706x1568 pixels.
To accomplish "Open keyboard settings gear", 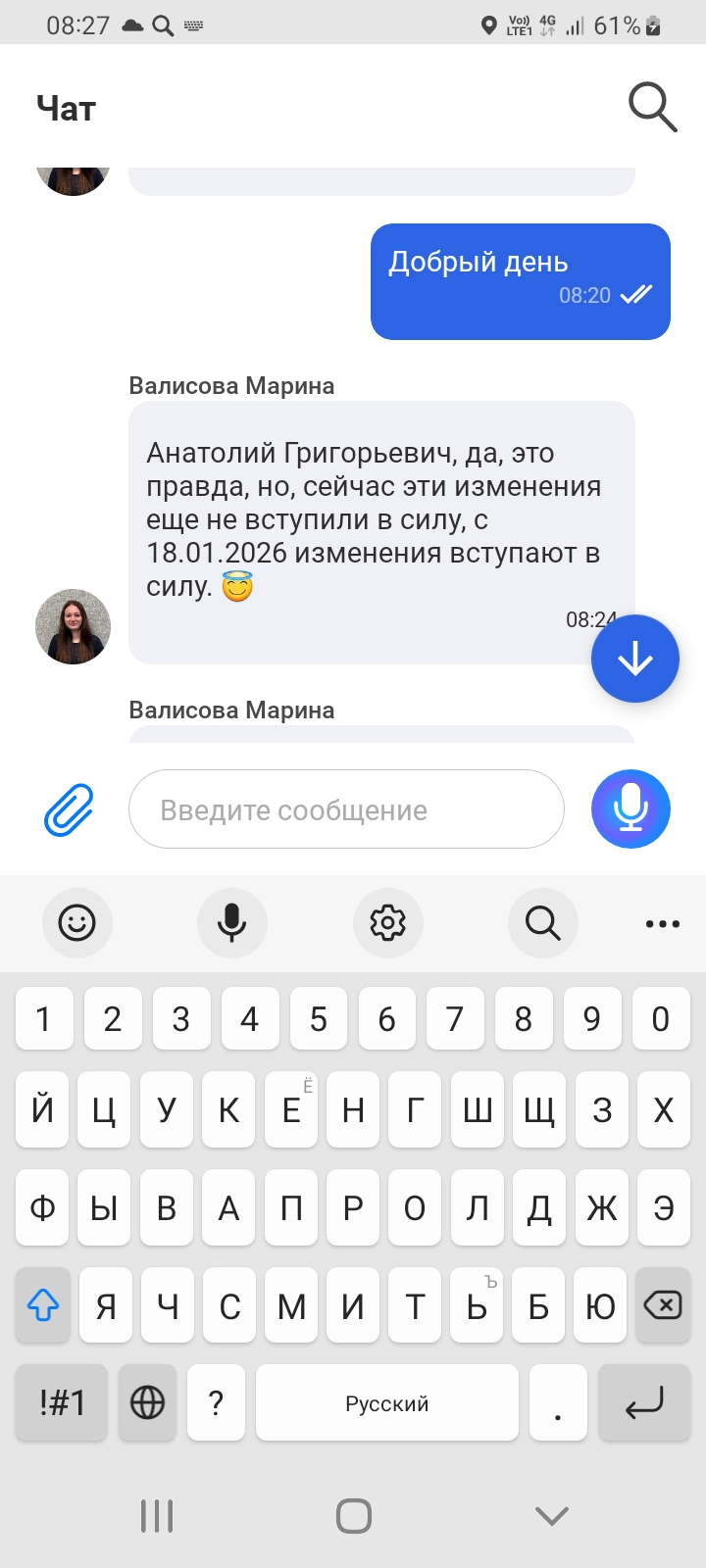I will pyautogui.click(x=387, y=923).
